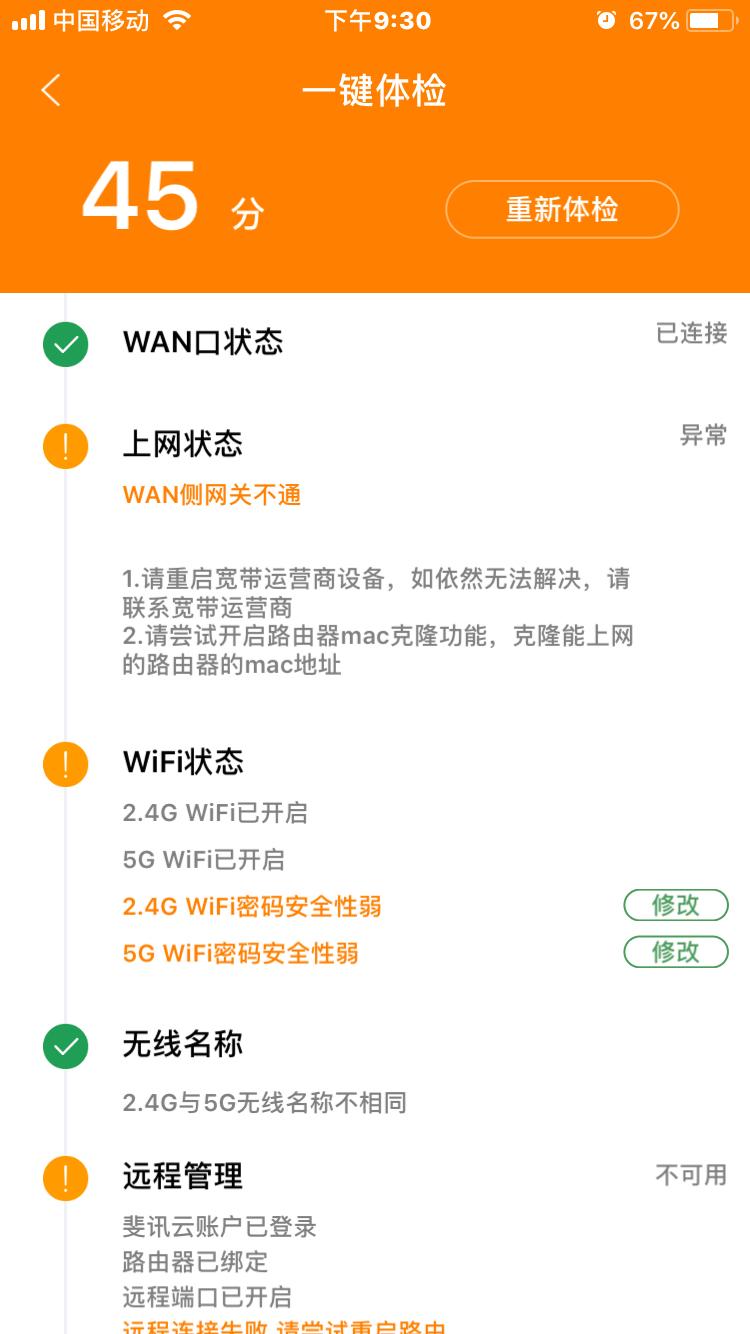Click the orange warning icon beside 上网状态
The image size is (750, 1334).
click(x=65, y=445)
